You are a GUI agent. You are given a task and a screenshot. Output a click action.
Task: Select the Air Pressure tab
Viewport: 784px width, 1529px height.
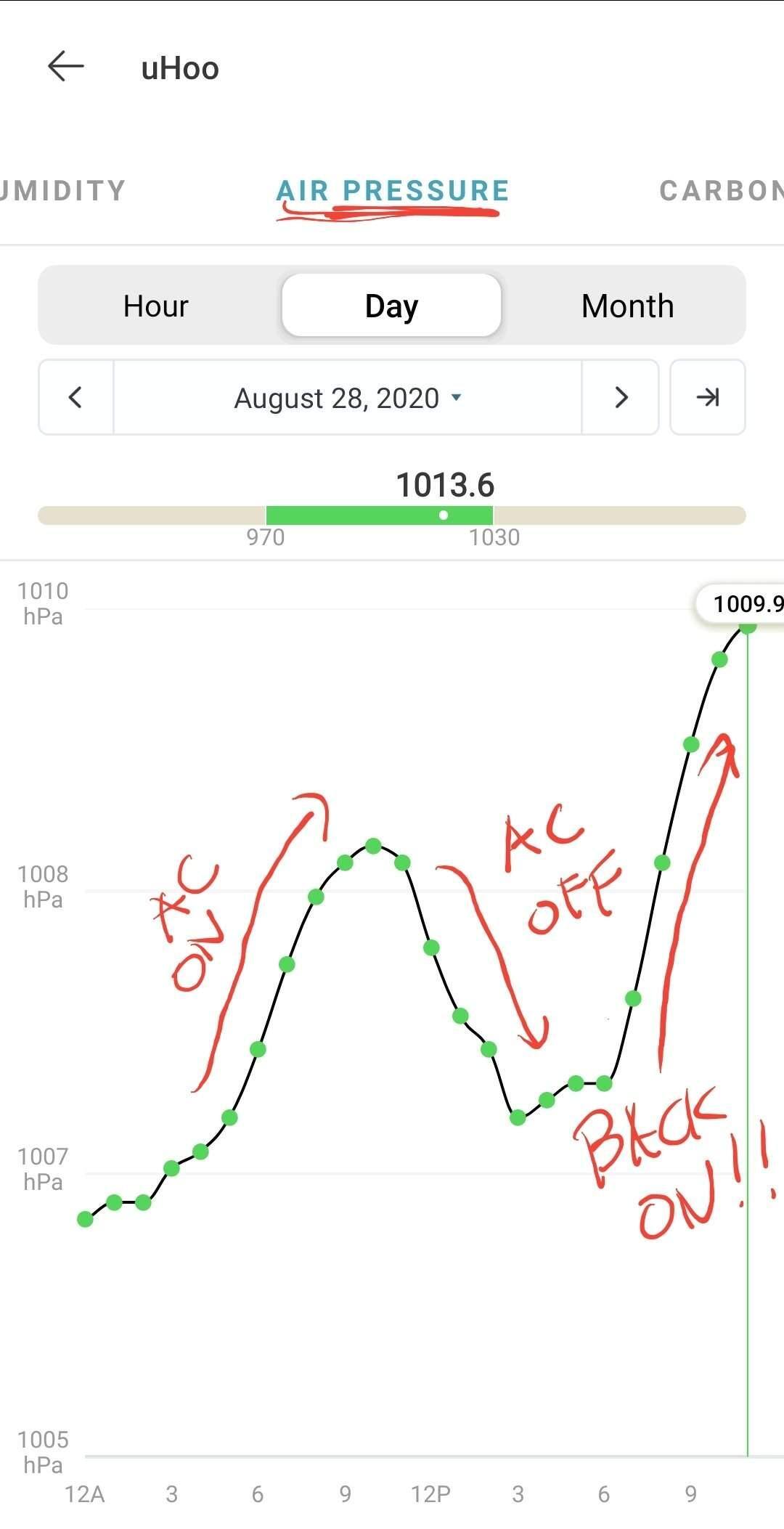coord(392,191)
